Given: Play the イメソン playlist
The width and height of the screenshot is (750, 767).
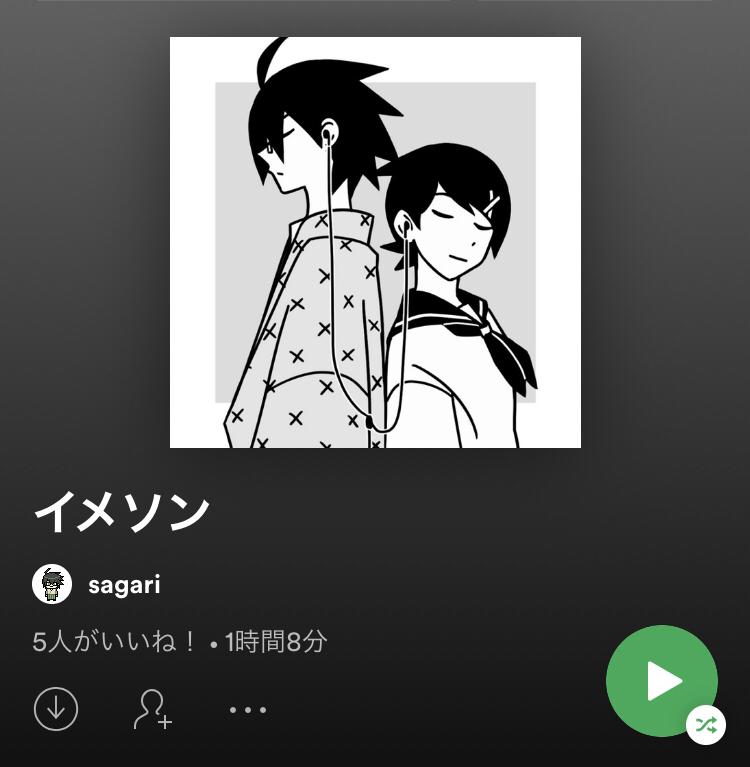Looking at the screenshot, I should click(660, 680).
